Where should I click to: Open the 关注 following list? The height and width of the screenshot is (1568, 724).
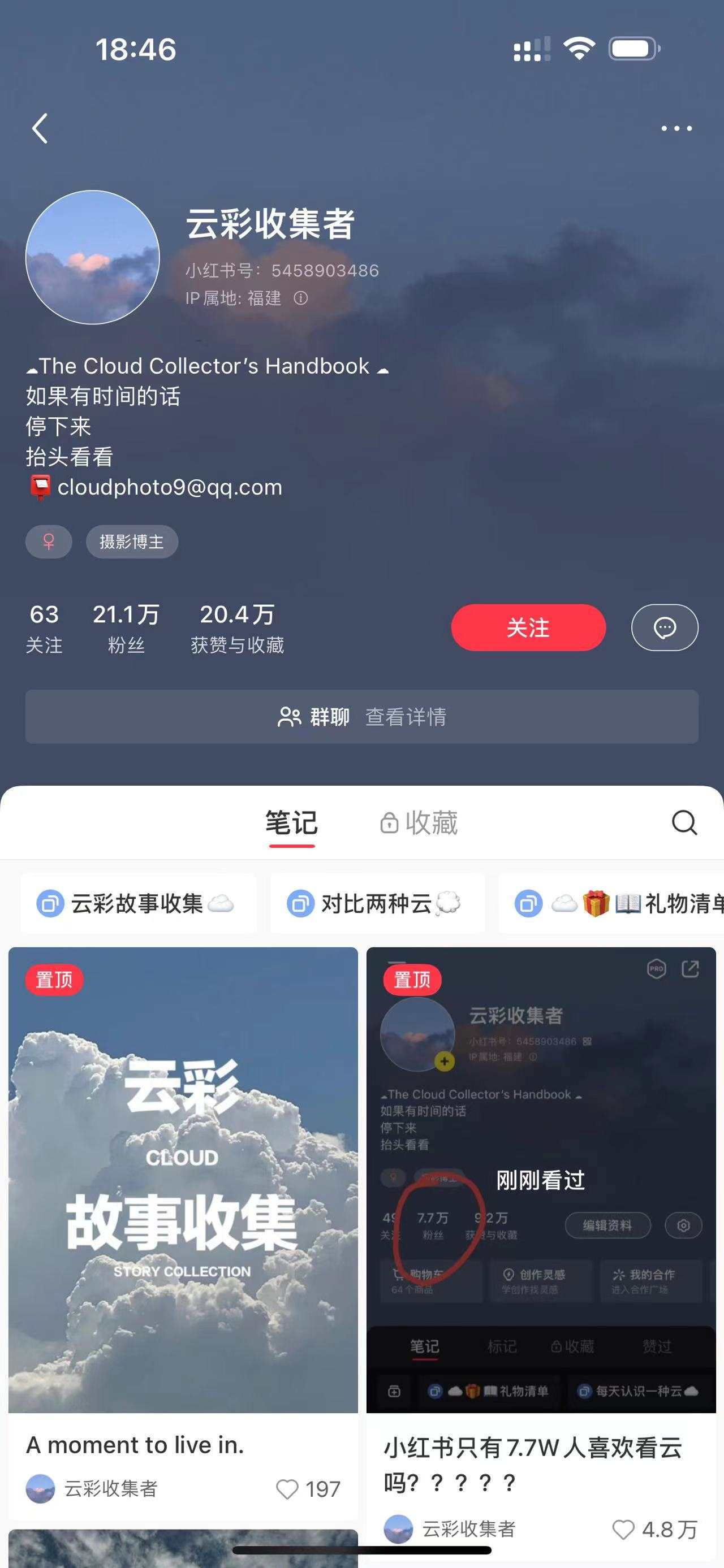(x=44, y=627)
